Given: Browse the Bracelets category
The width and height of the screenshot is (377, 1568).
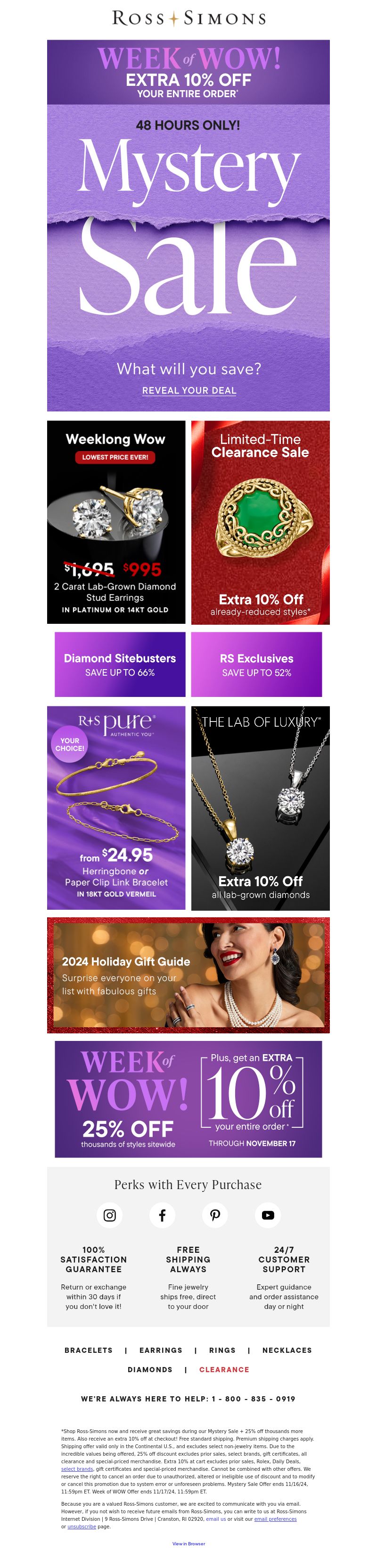Looking at the screenshot, I should [89, 1350].
